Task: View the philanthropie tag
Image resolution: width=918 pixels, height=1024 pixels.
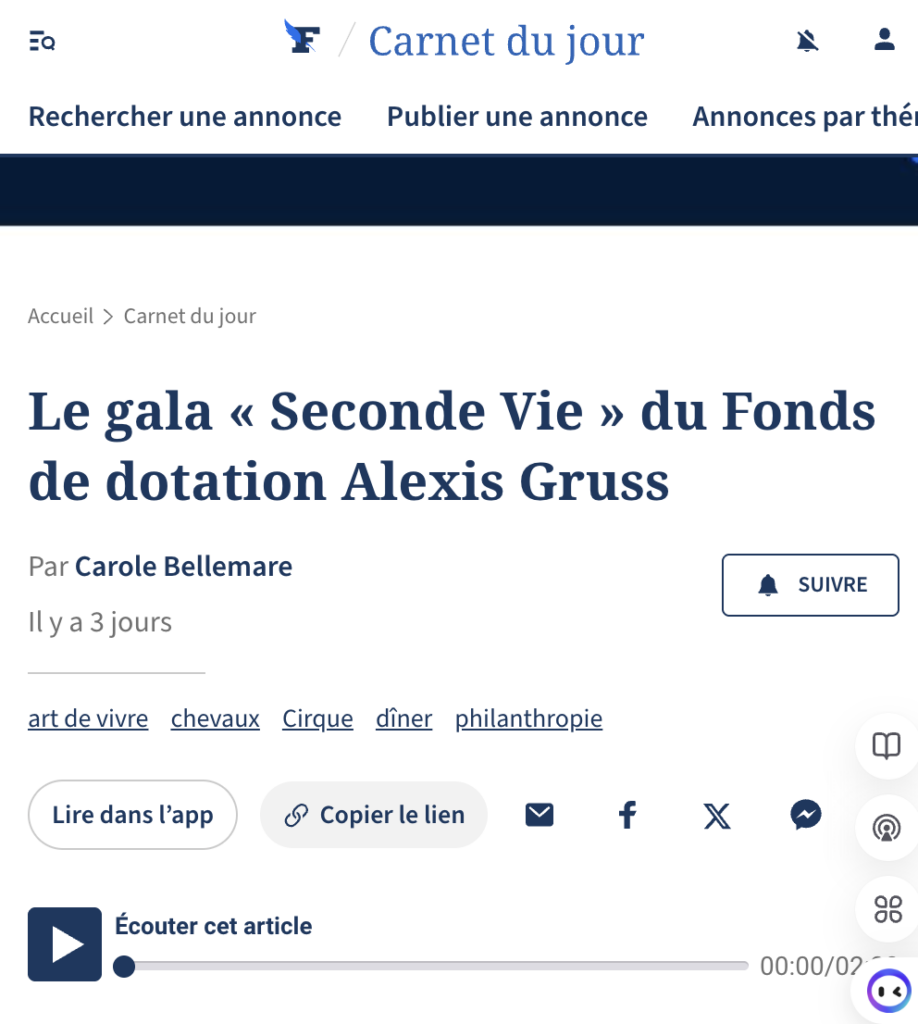Action: [x=529, y=719]
